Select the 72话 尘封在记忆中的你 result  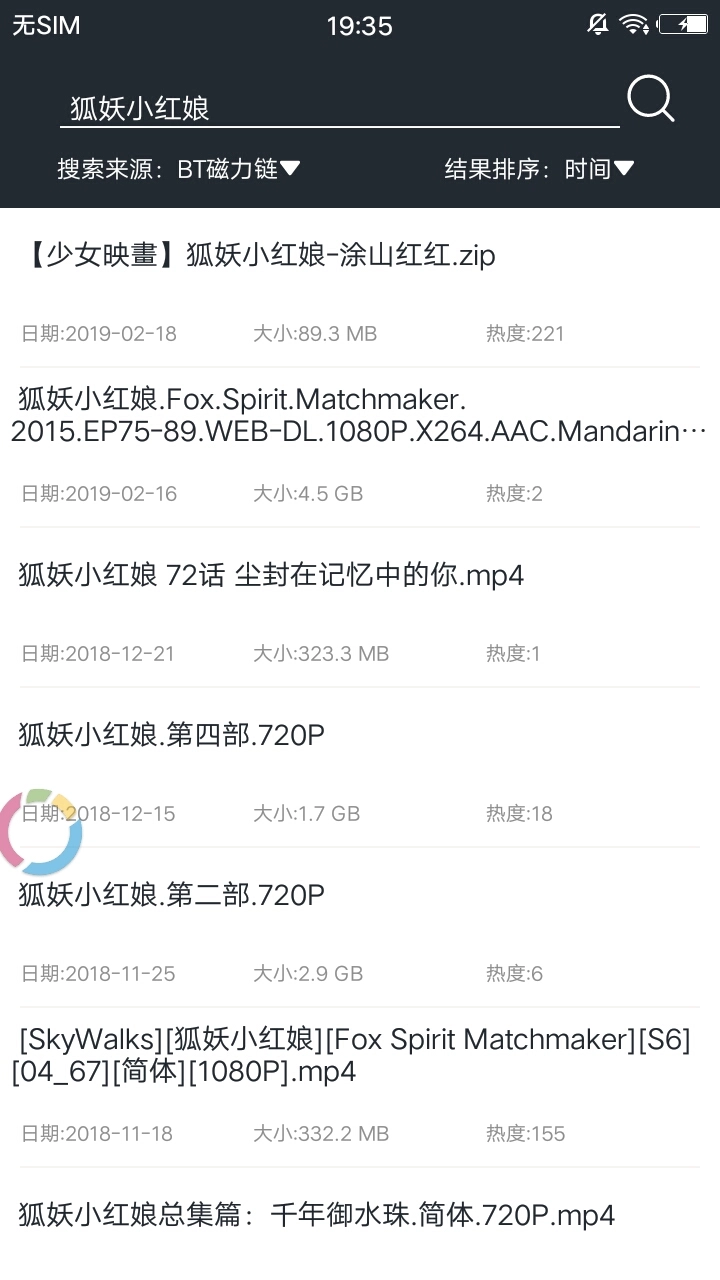coord(268,575)
